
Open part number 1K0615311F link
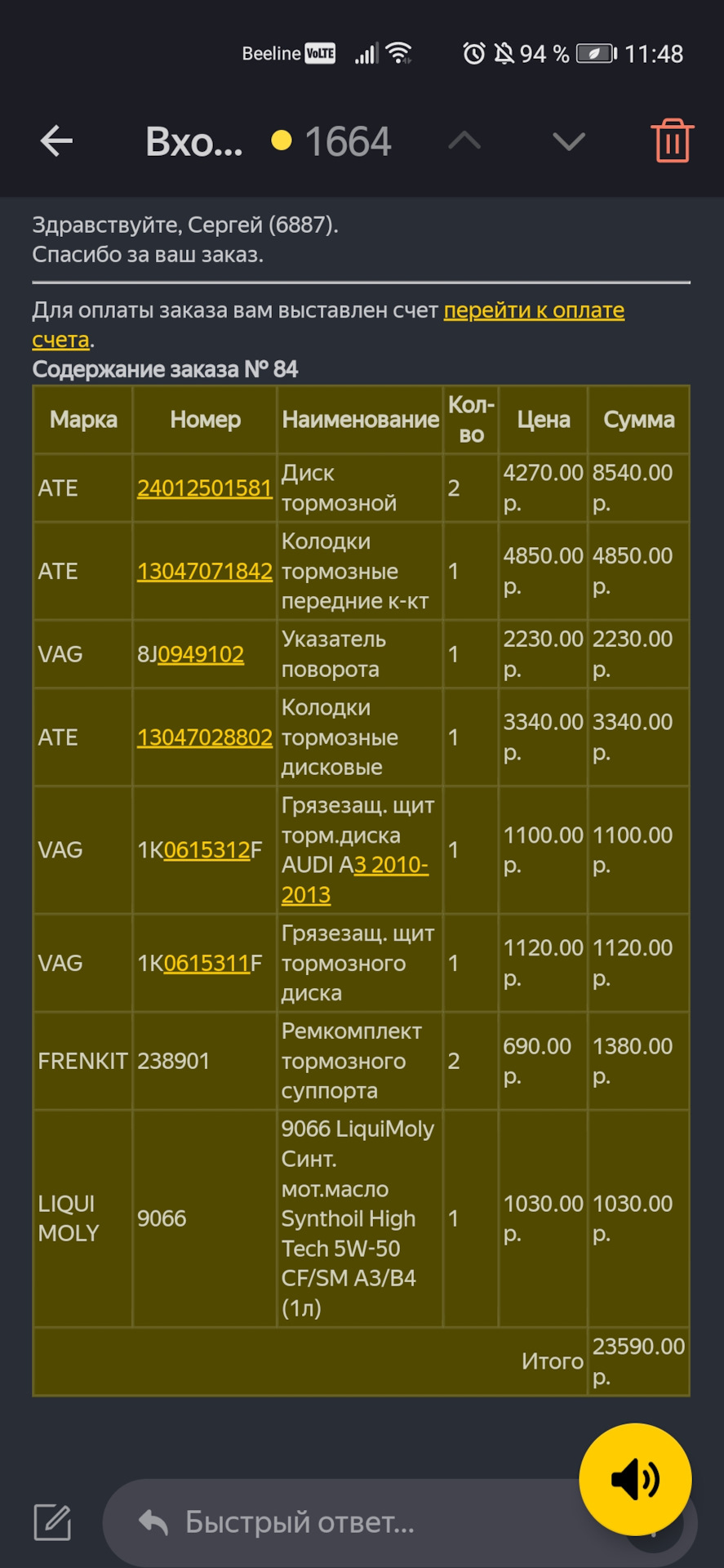click(207, 964)
